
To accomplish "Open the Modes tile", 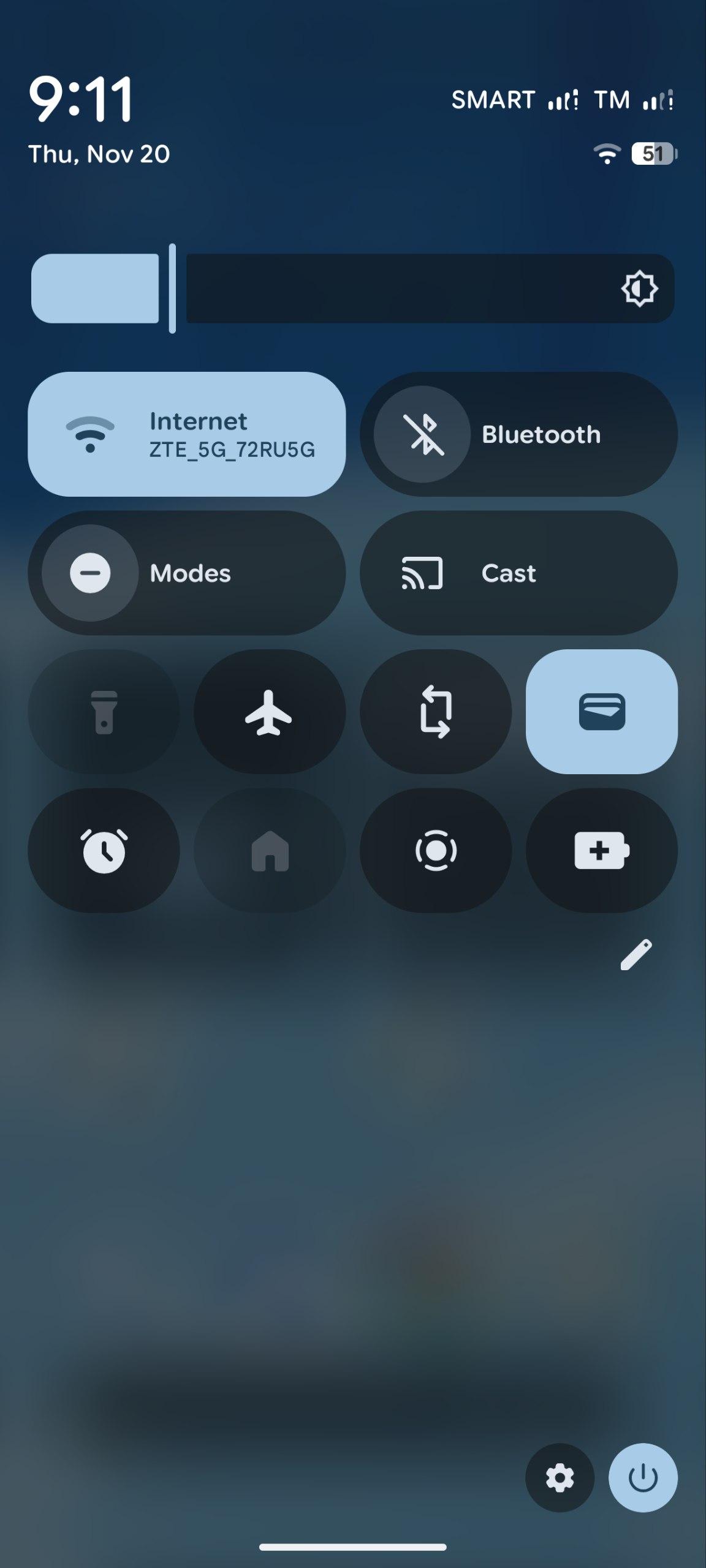I will (186, 573).
